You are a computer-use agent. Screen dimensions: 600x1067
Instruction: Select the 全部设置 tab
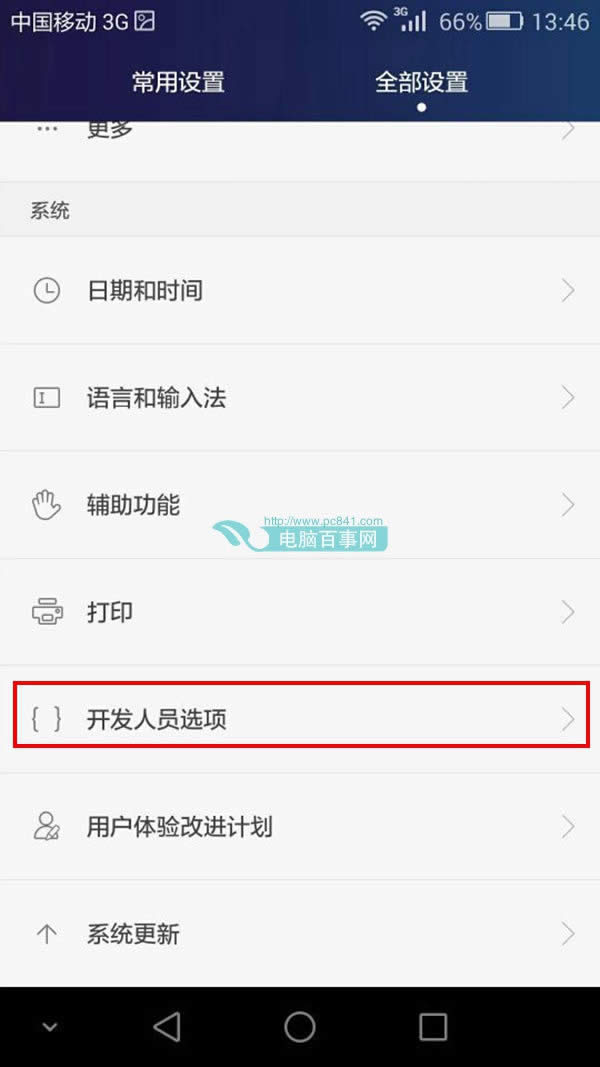pyautogui.click(x=421, y=82)
